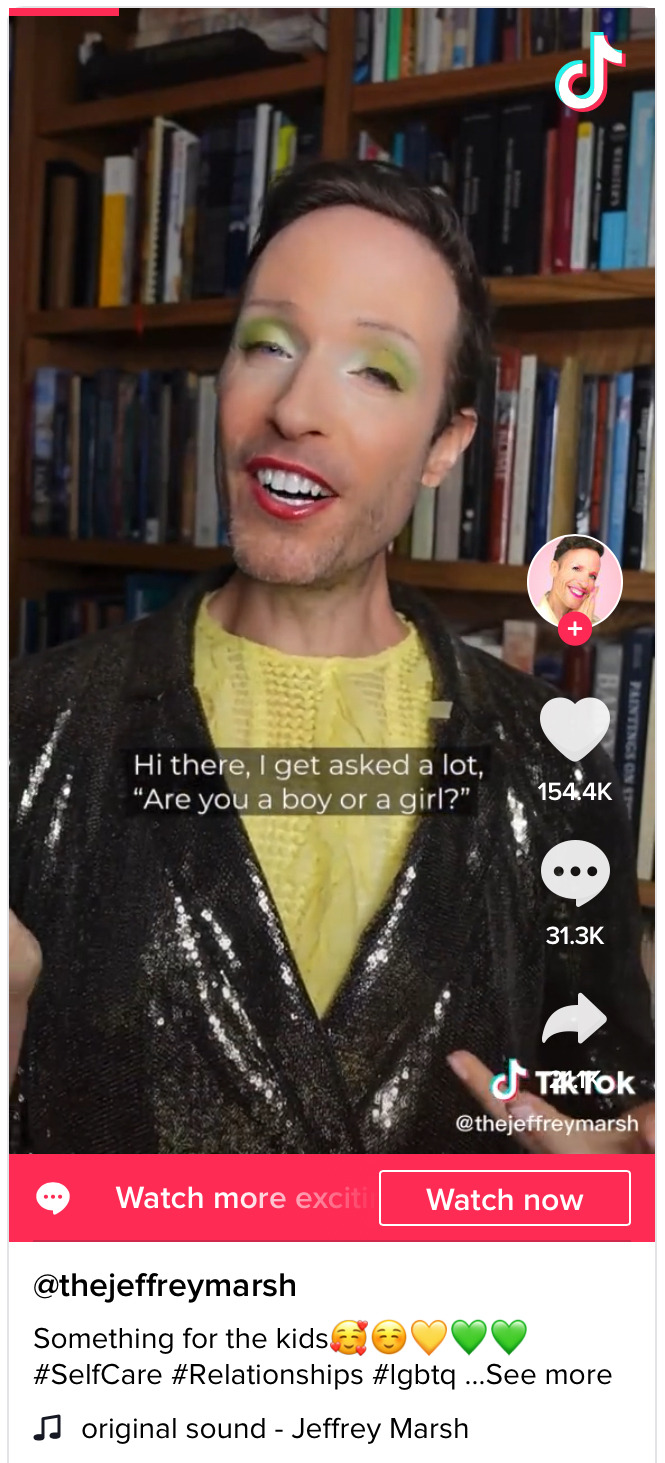Tap the Watch now button
This screenshot has width=665, height=1463.
click(505, 1198)
